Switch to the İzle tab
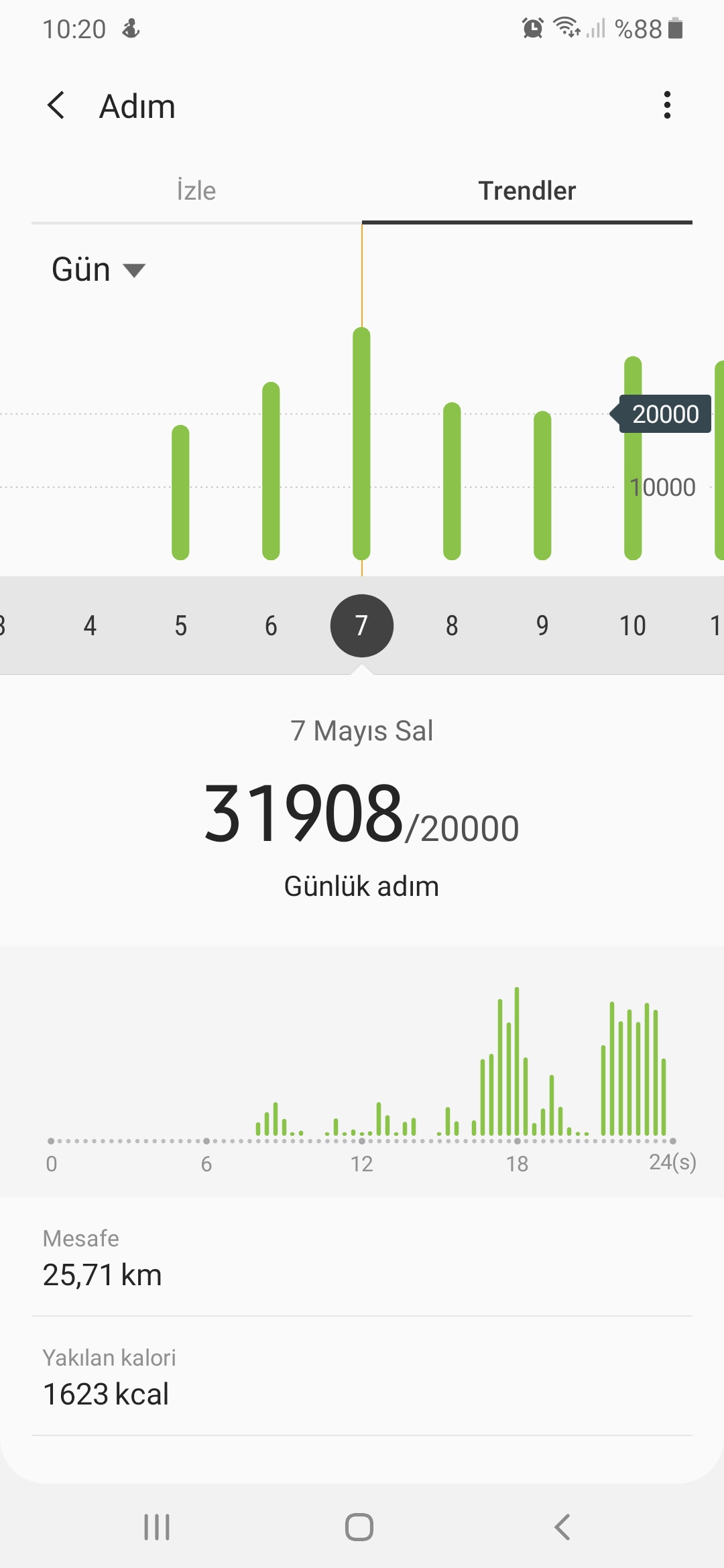Screen dimensions: 724x1568 pos(196,191)
